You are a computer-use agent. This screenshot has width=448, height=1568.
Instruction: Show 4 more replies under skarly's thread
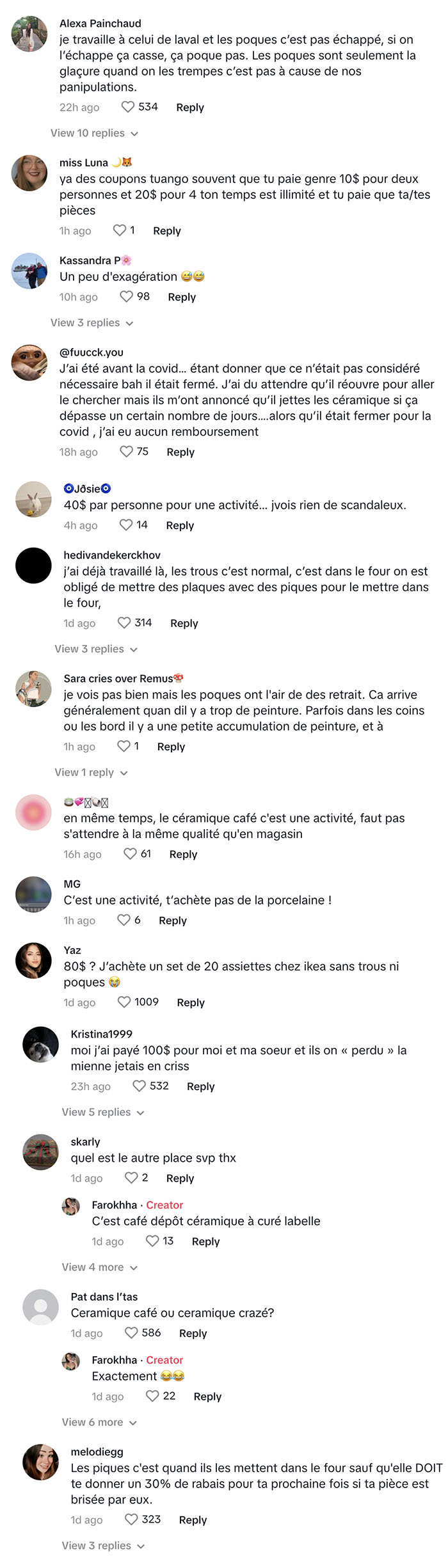tap(100, 1267)
